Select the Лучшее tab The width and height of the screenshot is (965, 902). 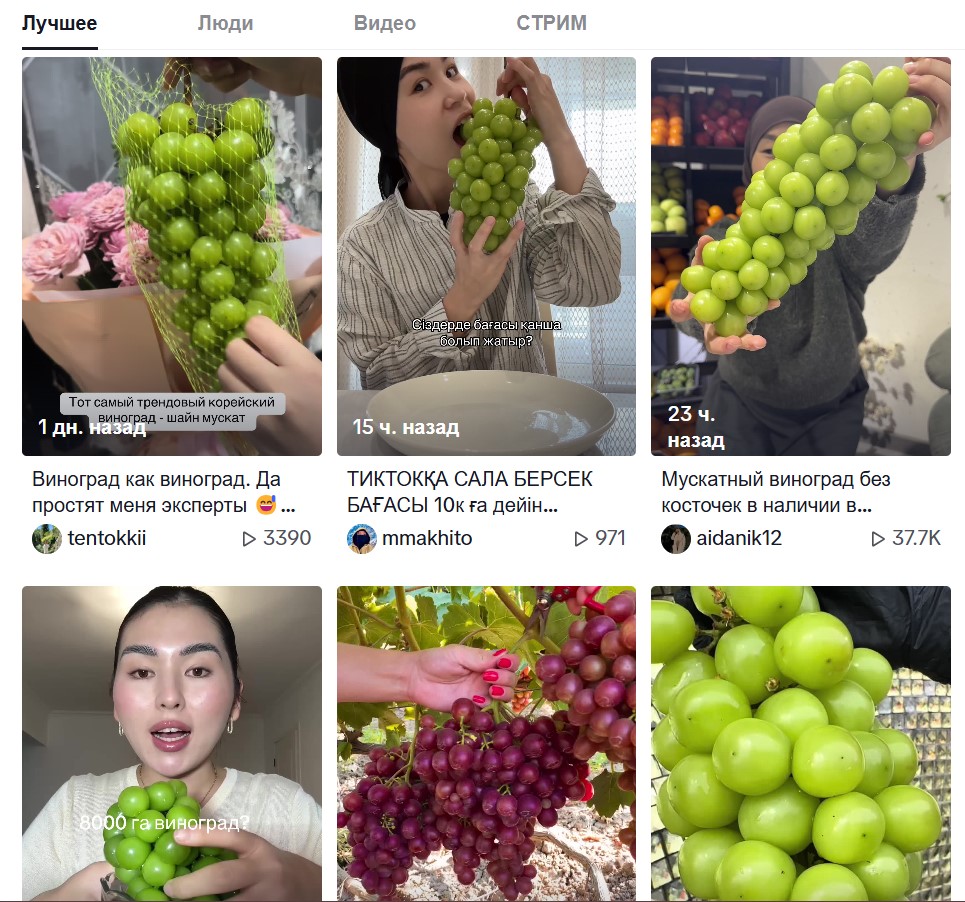pyautogui.click(x=59, y=23)
